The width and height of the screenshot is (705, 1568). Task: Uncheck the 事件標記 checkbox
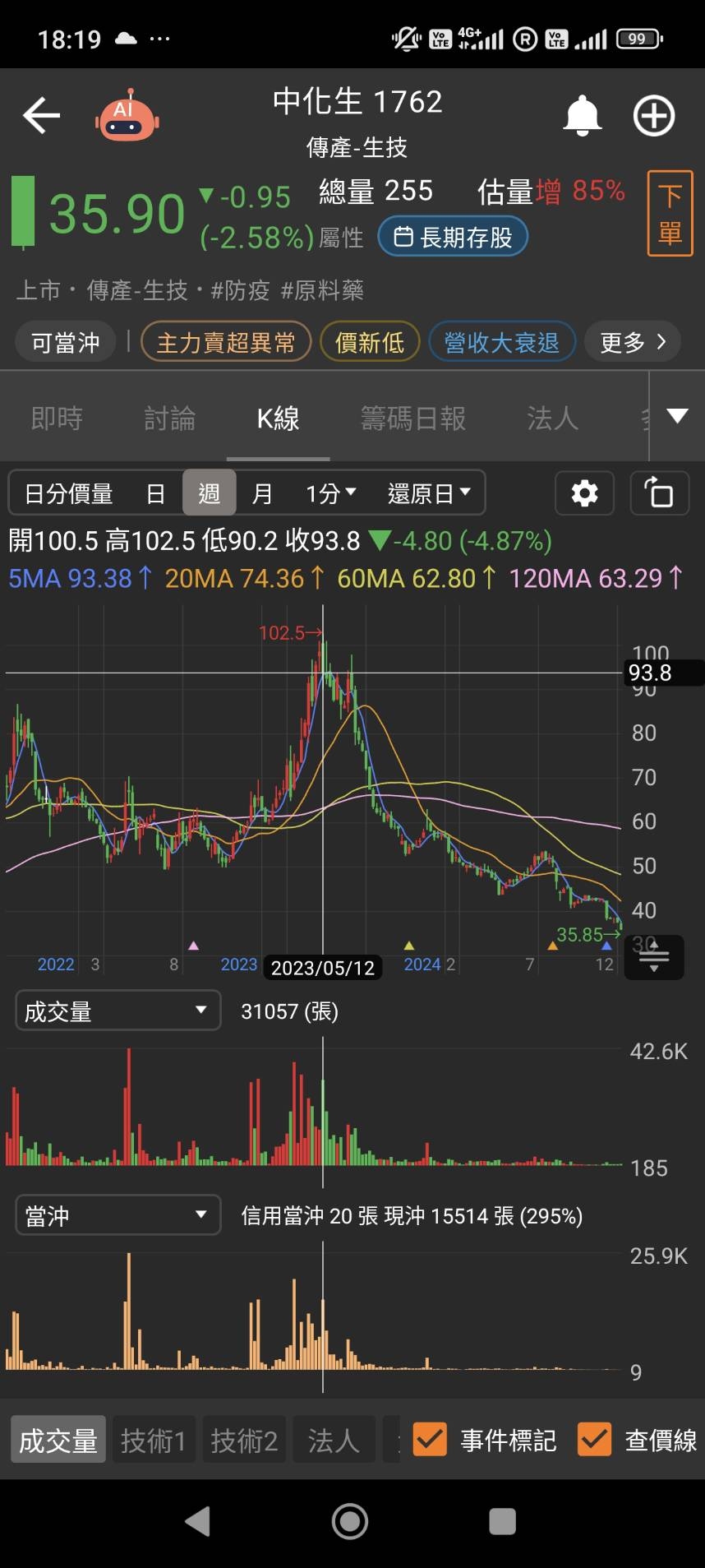tap(430, 1440)
